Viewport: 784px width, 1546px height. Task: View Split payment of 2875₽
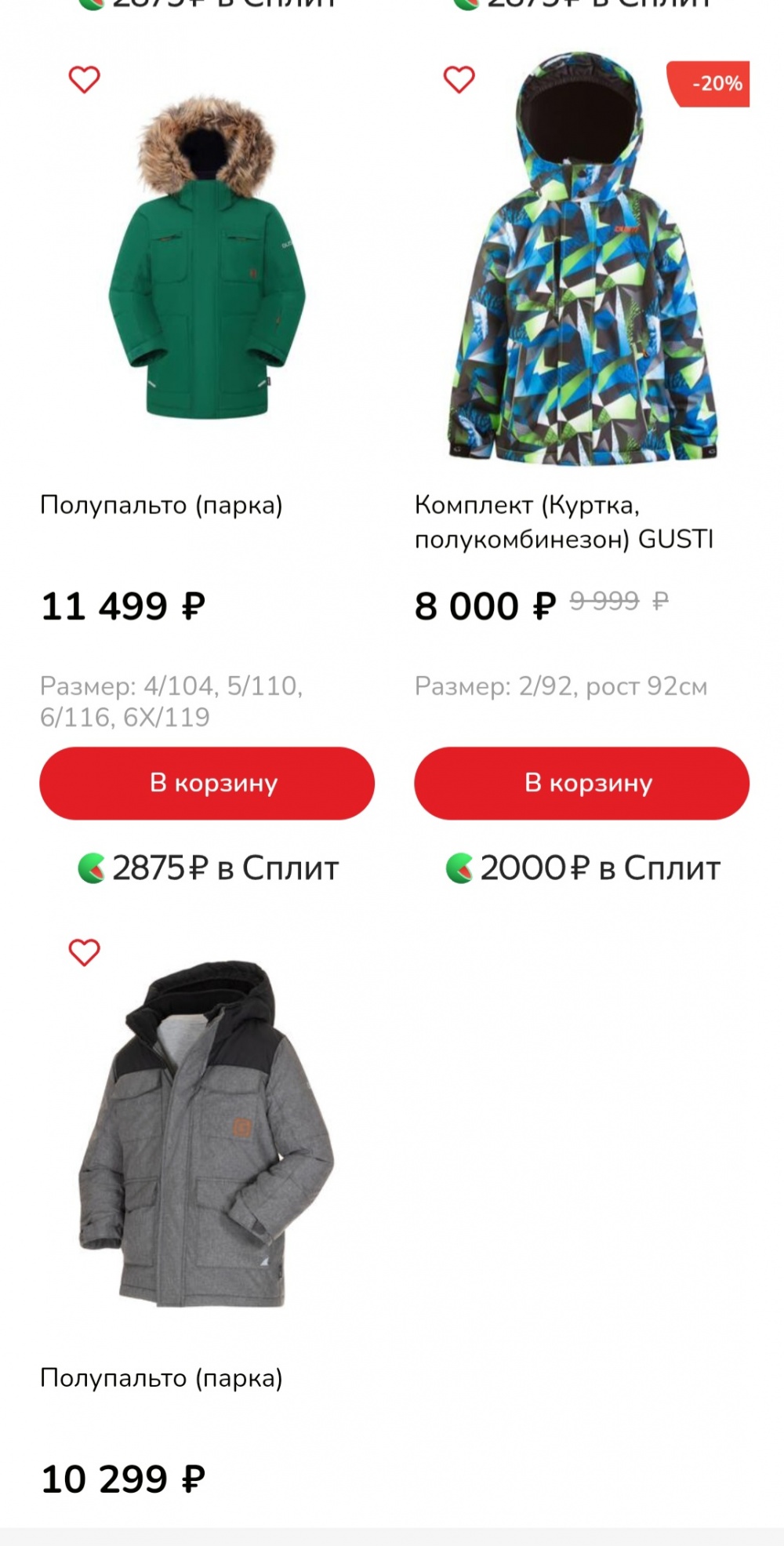click(209, 868)
